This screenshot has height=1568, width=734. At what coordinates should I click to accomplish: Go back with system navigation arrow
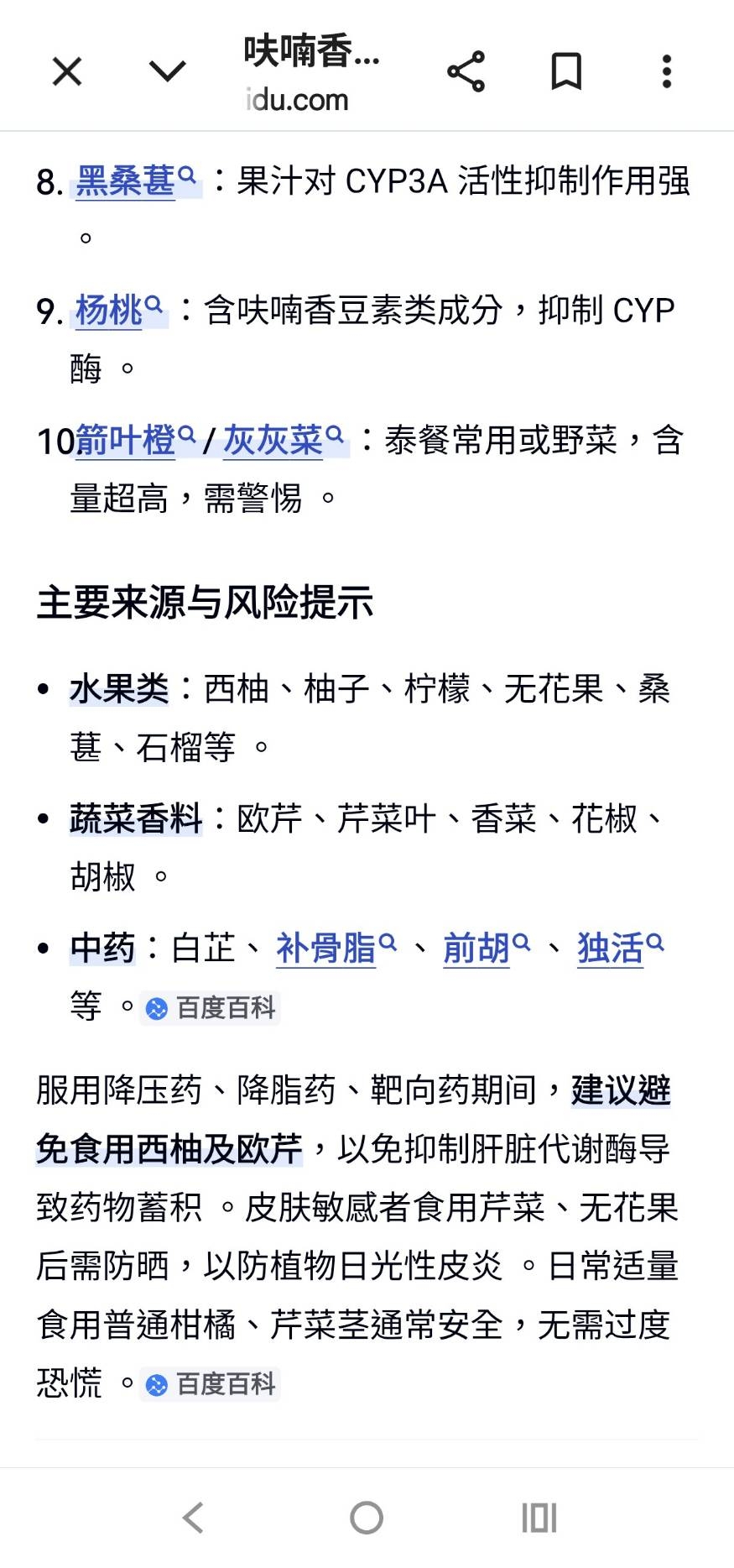(194, 1518)
